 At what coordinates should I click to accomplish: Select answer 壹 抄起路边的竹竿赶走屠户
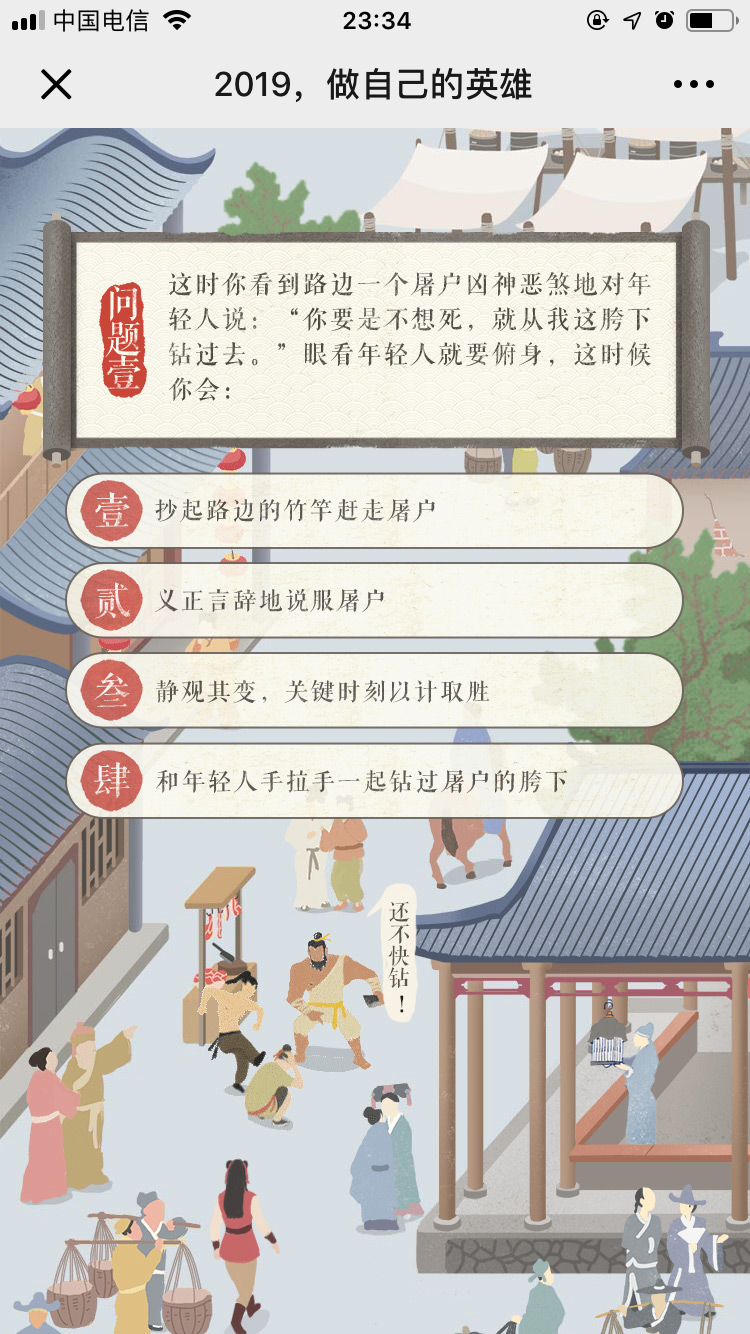[x=374, y=511]
